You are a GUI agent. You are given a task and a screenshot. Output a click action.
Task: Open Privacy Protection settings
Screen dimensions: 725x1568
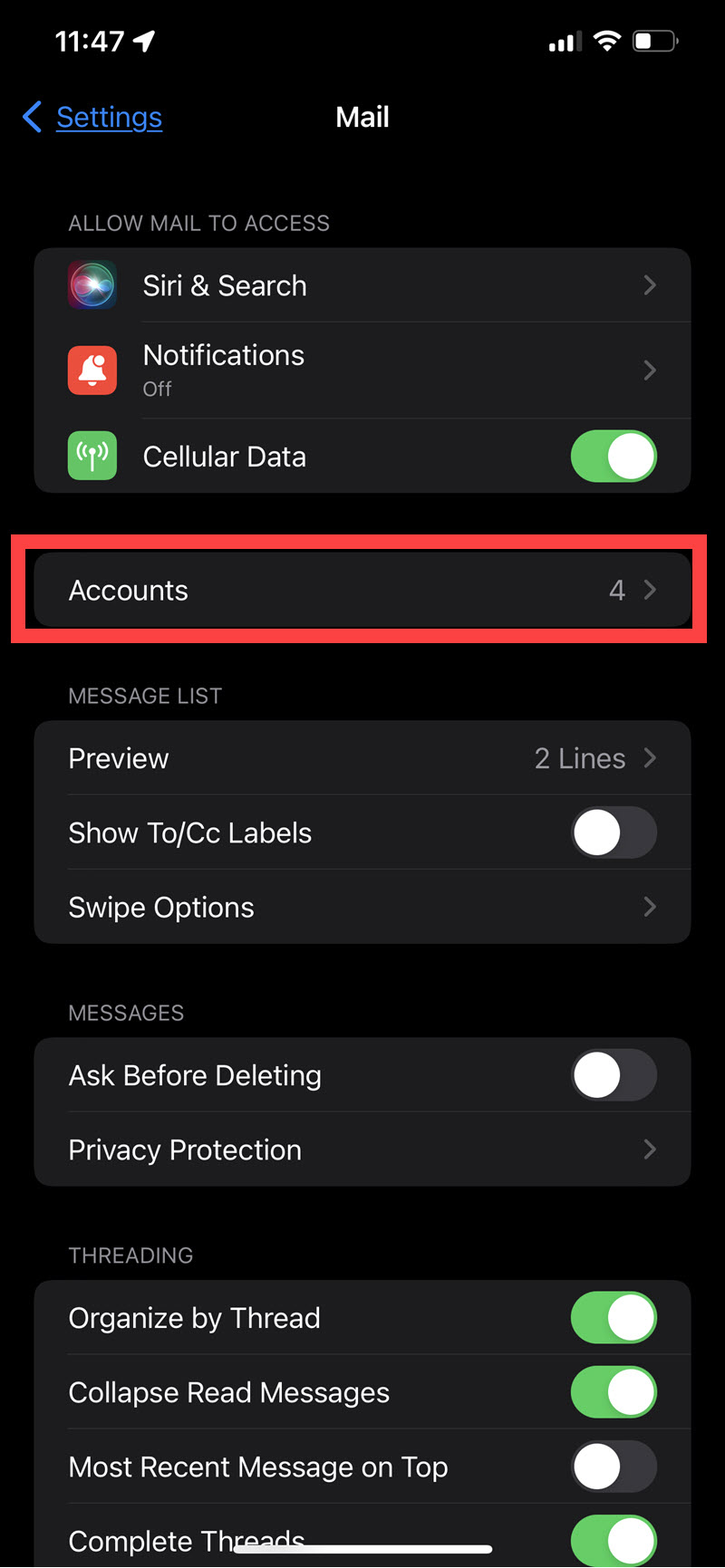click(362, 1150)
